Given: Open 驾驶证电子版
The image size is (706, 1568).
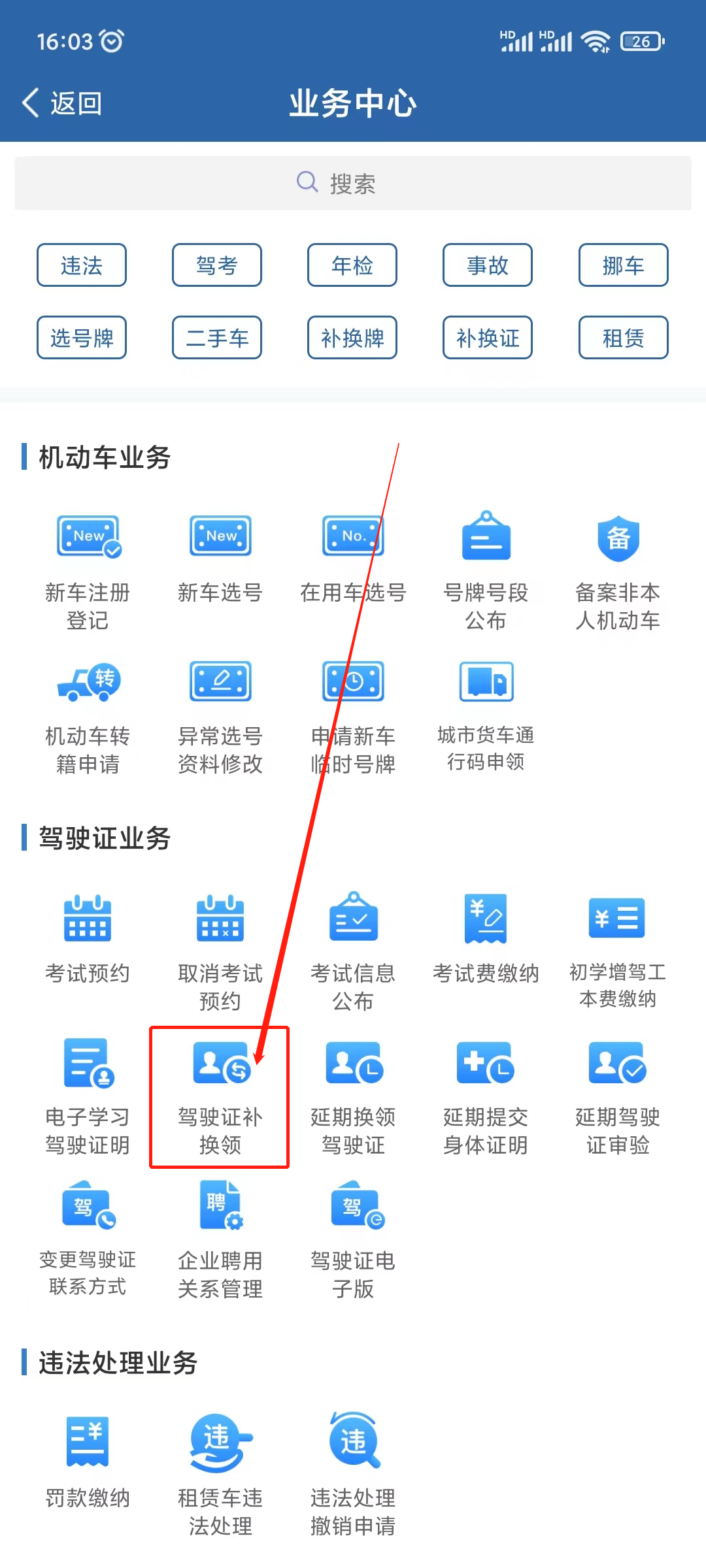Looking at the screenshot, I should [x=353, y=1239].
